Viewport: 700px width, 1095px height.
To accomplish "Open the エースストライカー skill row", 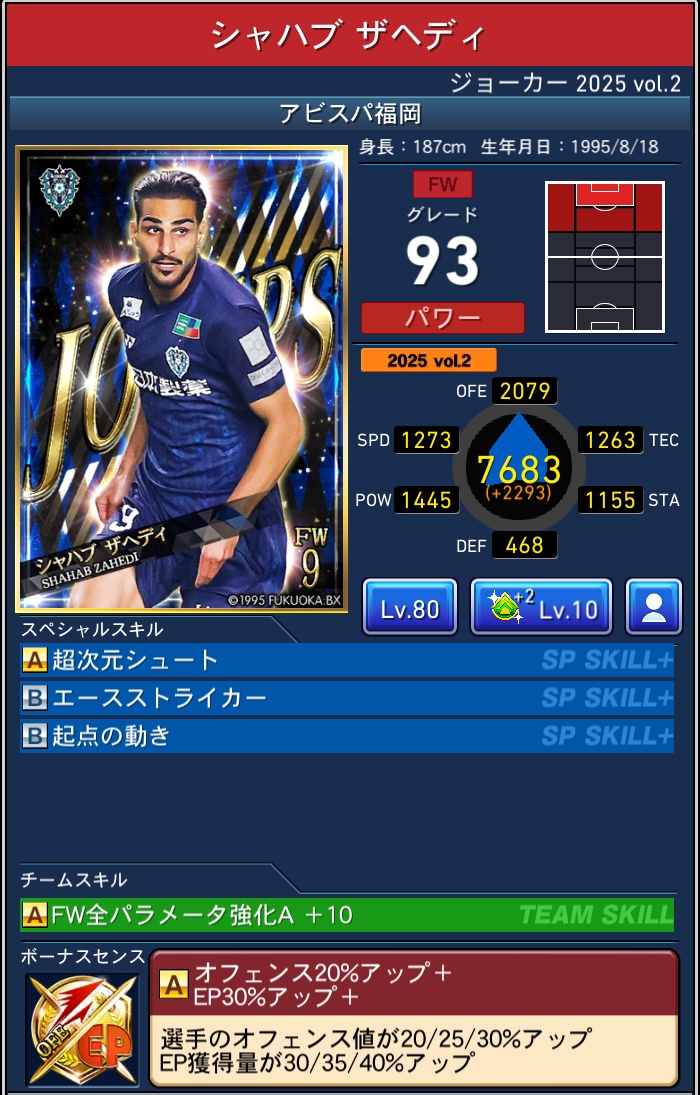I will click(347, 698).
